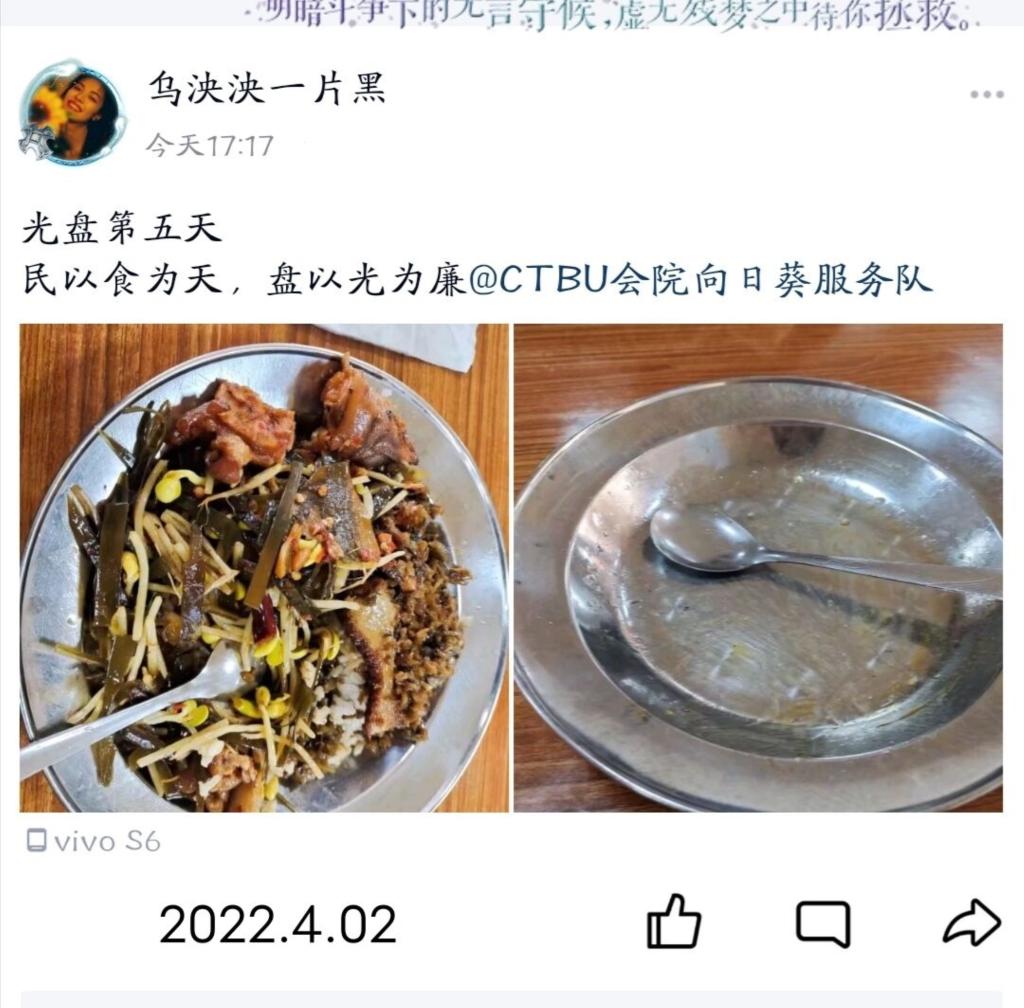
Task: Open the @CTBU会院向日葵服务队 mention
Action: pyautogui.click(x=700, y=282)
